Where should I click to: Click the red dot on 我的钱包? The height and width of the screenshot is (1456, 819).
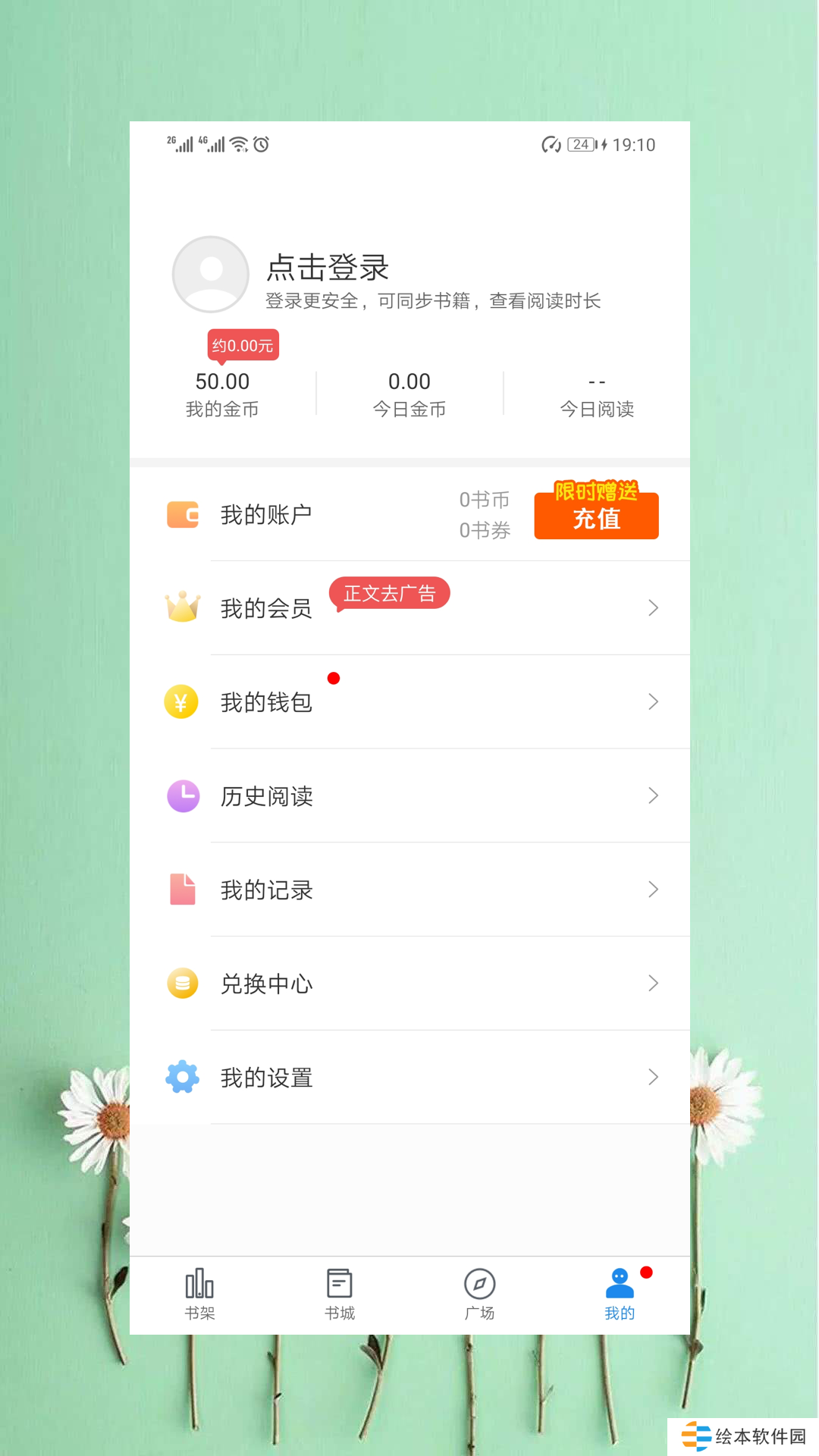coord(334,679)
